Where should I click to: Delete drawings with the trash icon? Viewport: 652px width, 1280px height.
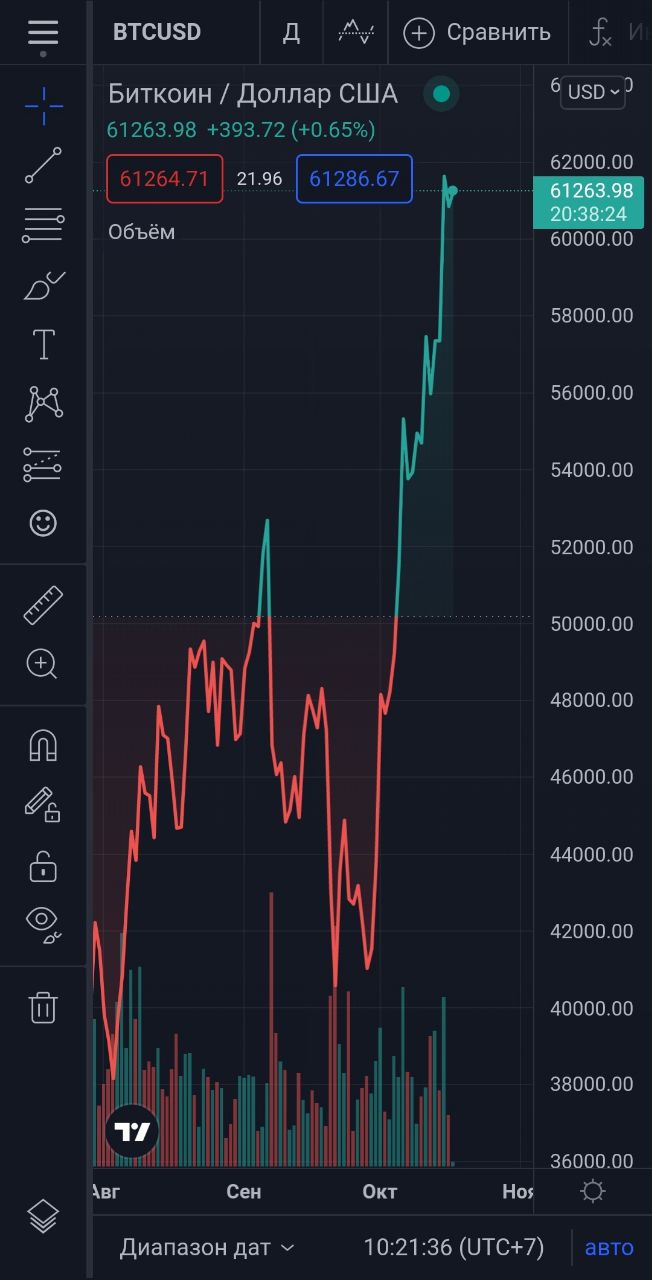[x=43, y=1006]
